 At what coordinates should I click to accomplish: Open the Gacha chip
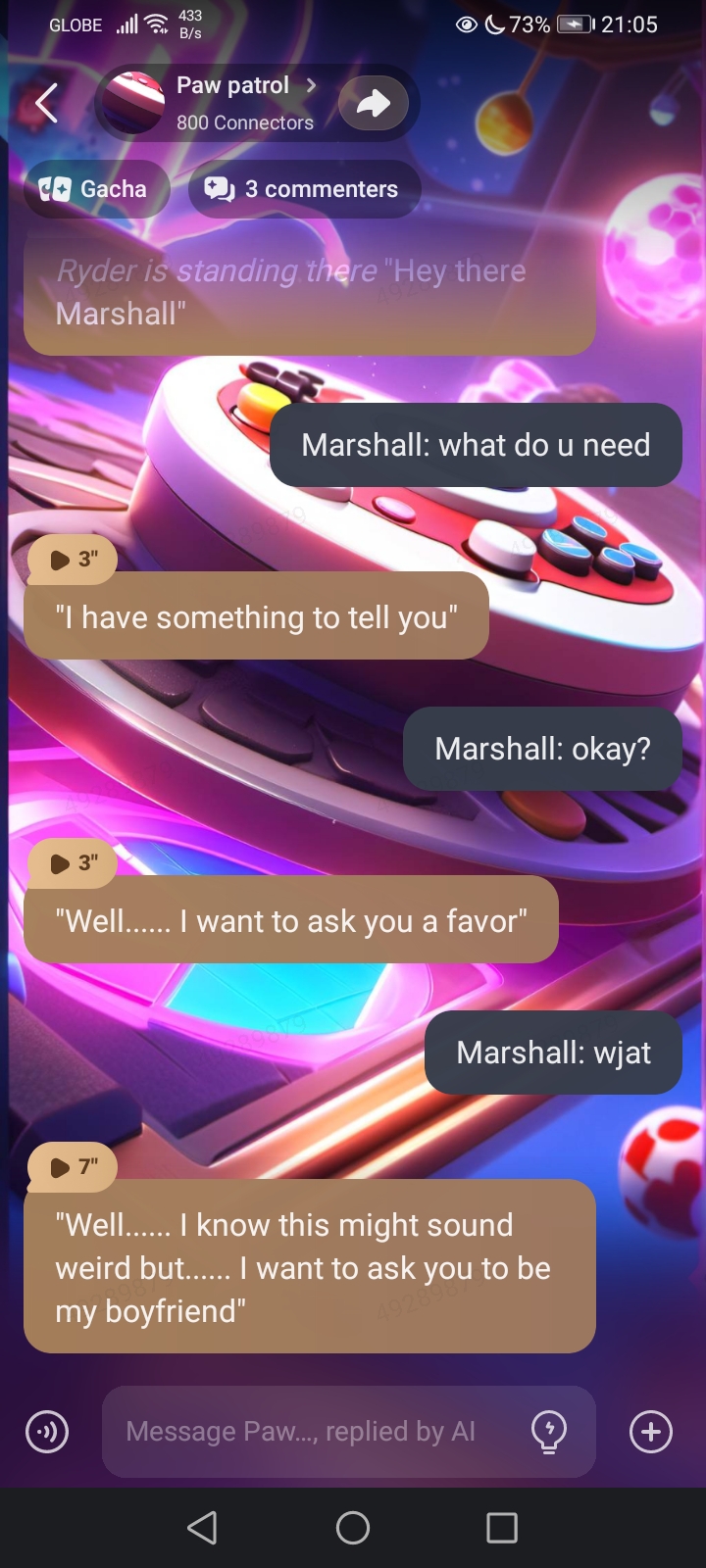tap(94, 189)
